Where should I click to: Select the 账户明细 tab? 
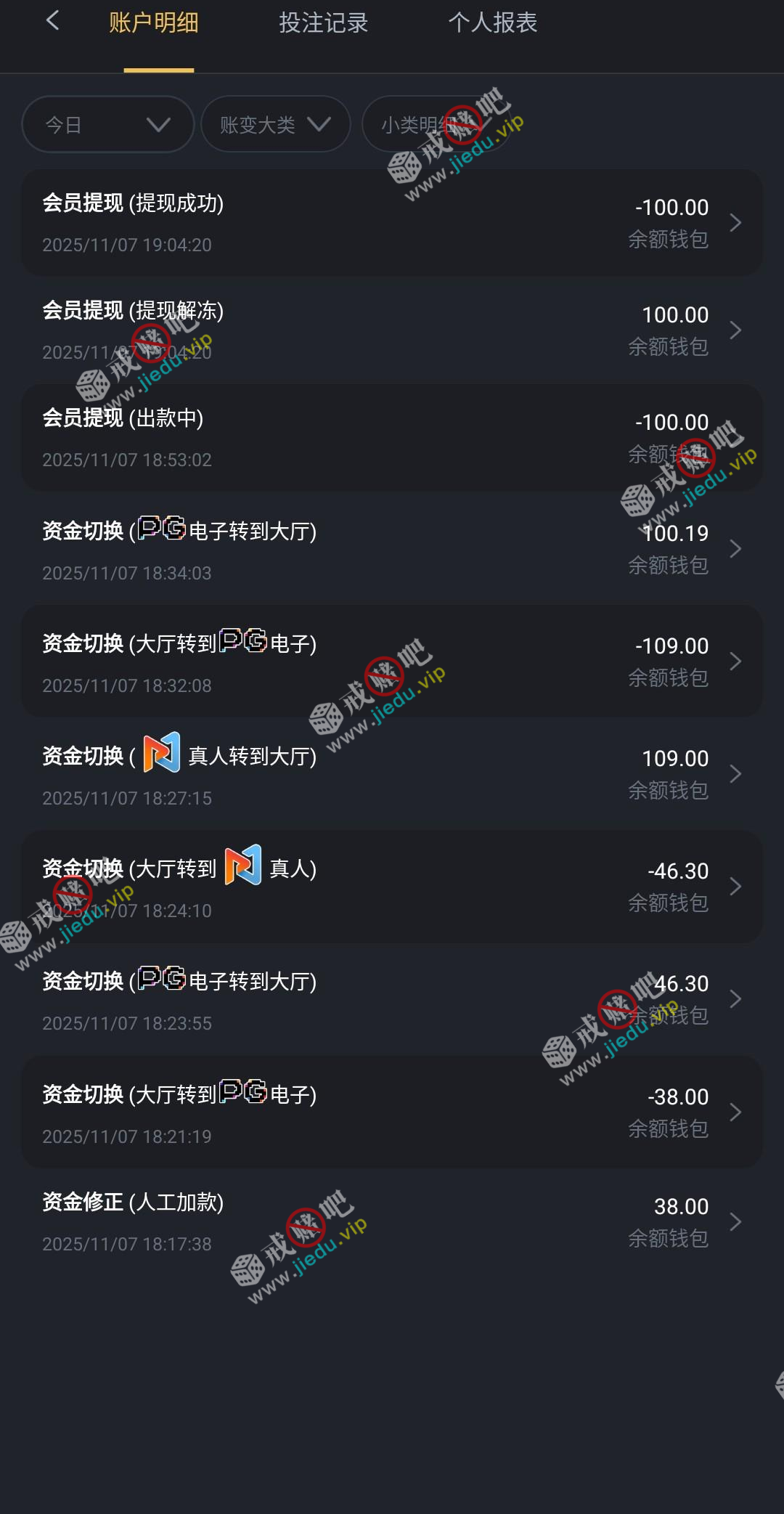154,23
